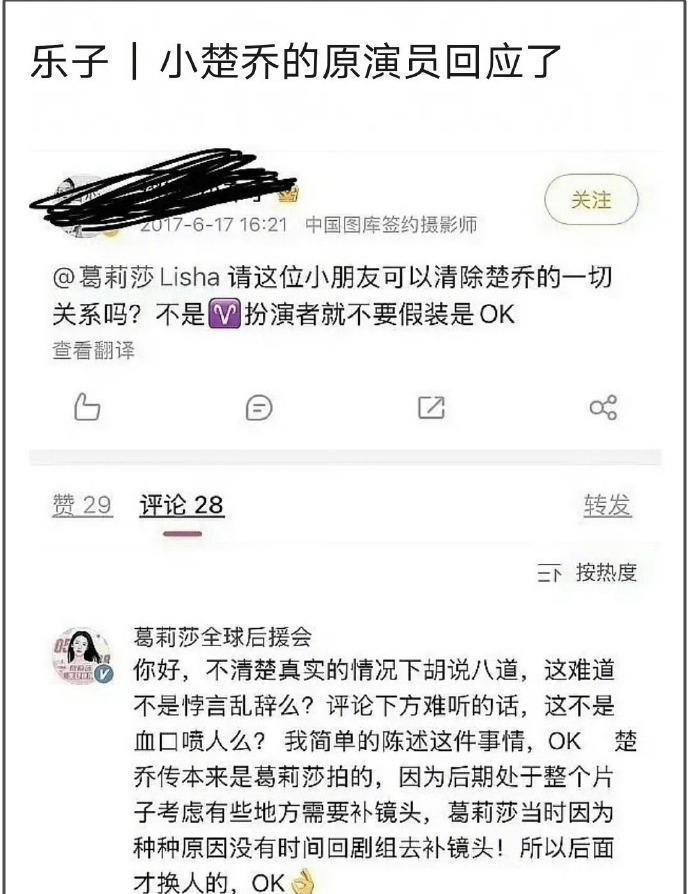This screenshot has height=894, width=690.
Task: Follow the post author with 关注
Action: point(591,200)
